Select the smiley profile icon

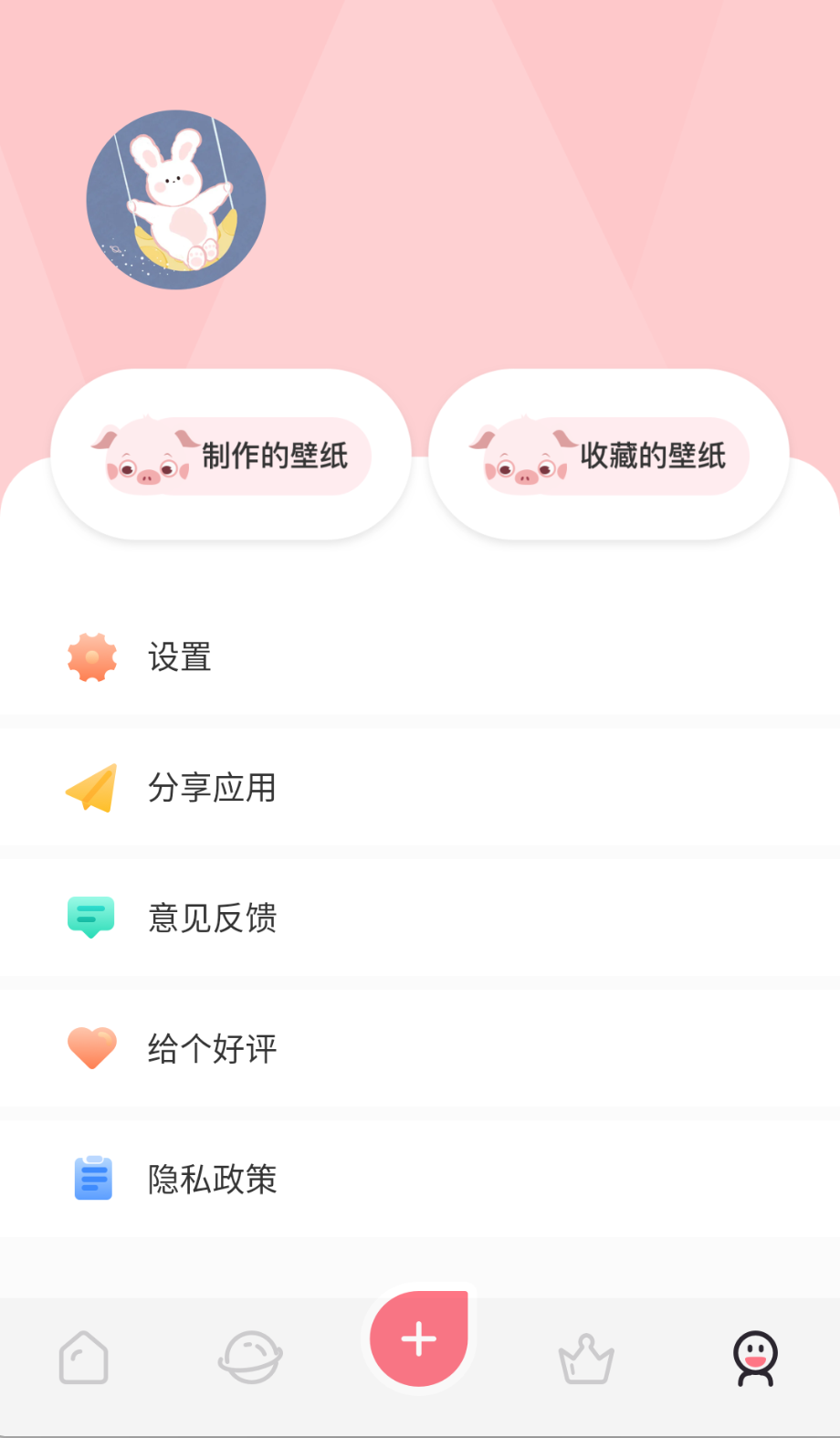click(754, 1358)
